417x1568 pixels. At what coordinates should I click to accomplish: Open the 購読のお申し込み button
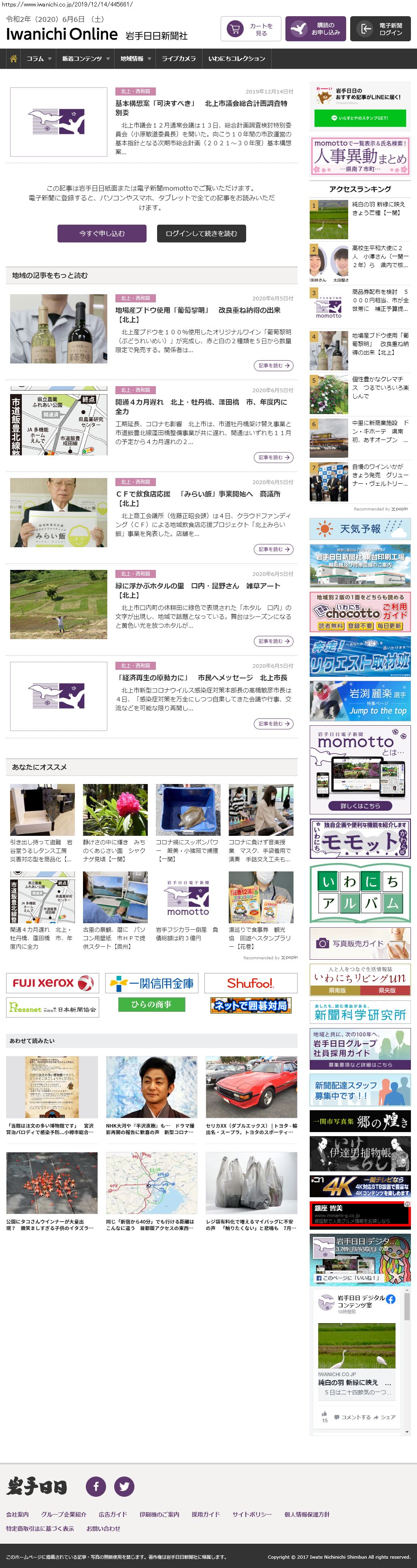point(316,29)
